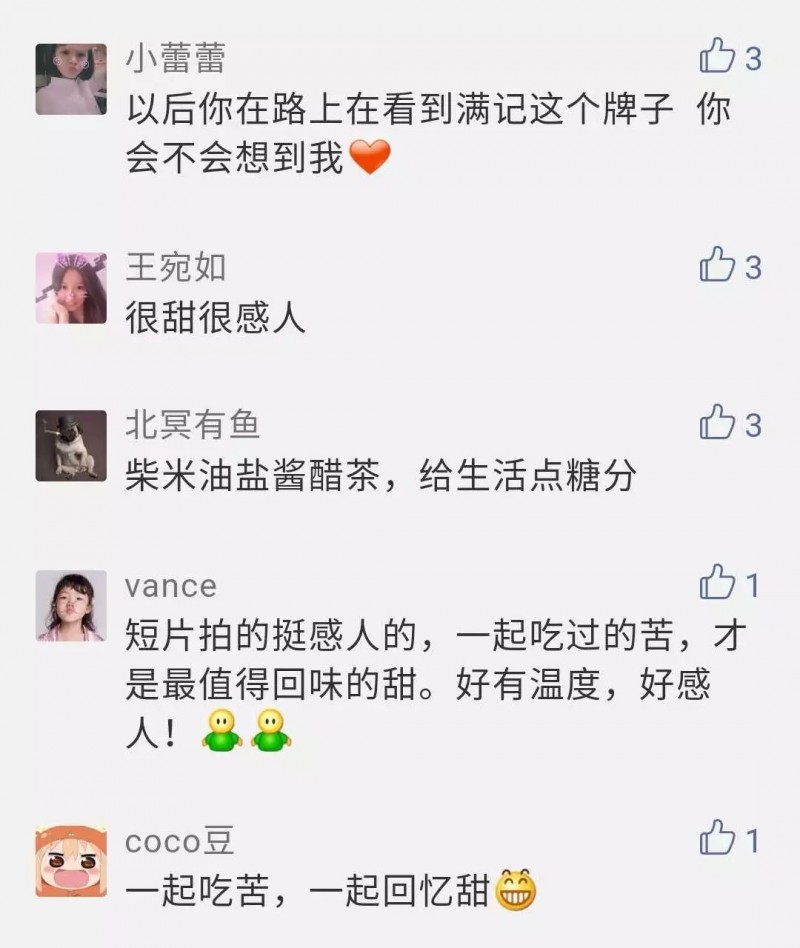Open 王宛如's profile avatar
Screen dimensions: 800x948
point(71,289)
